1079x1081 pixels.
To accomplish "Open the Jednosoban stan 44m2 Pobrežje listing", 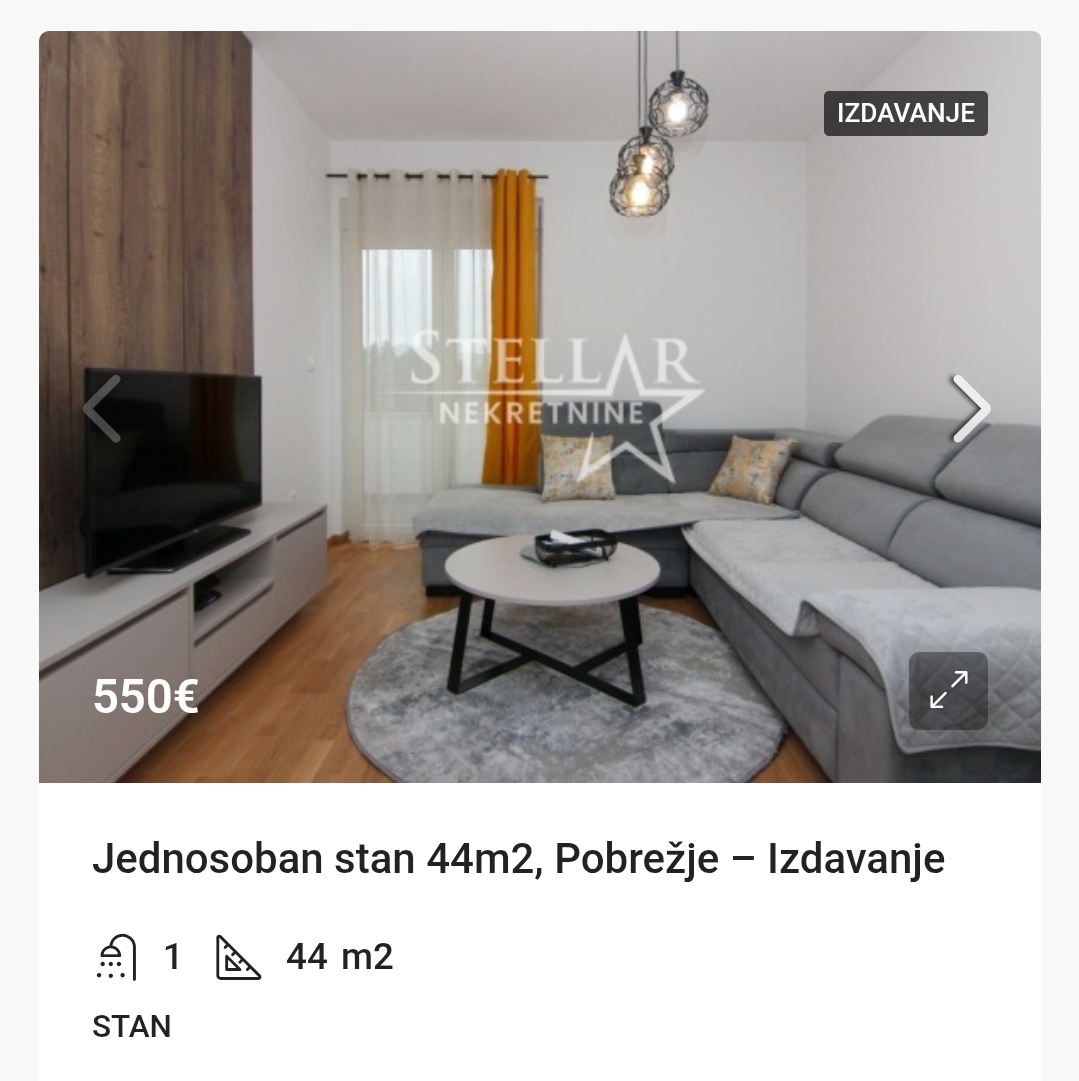I will (x=518, y=859).
